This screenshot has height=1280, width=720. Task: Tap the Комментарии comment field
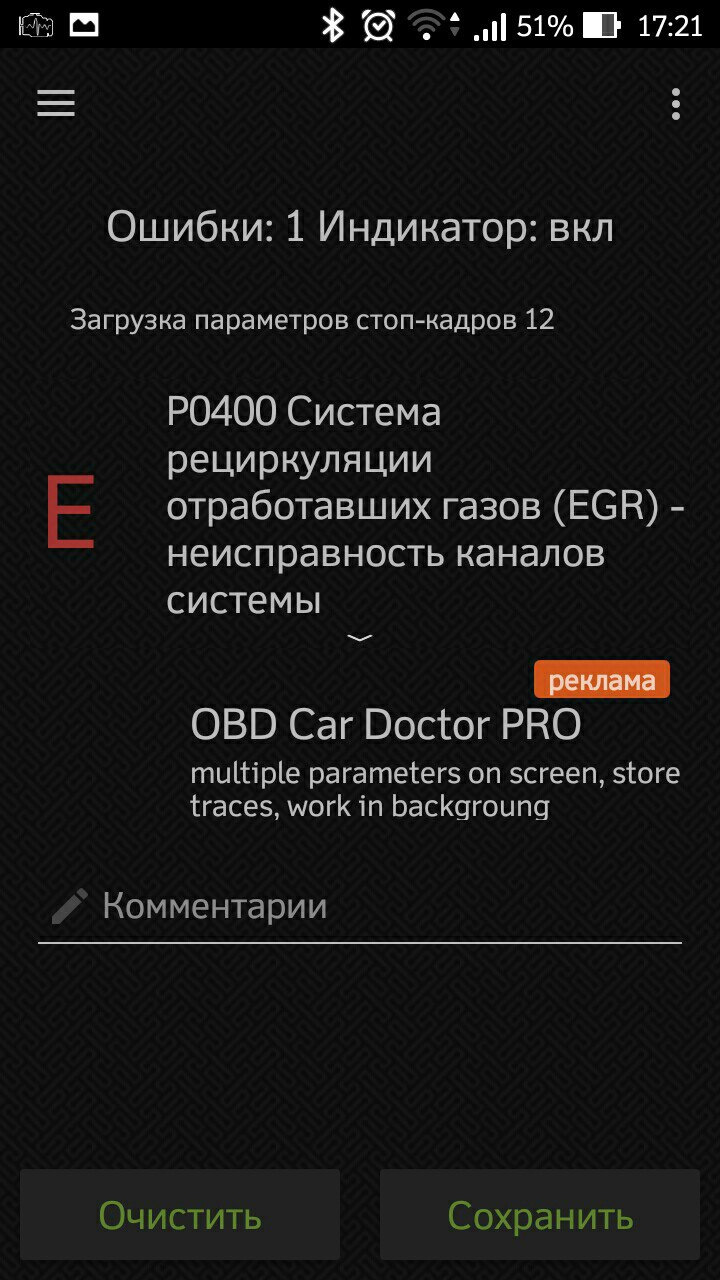[360, 907]
